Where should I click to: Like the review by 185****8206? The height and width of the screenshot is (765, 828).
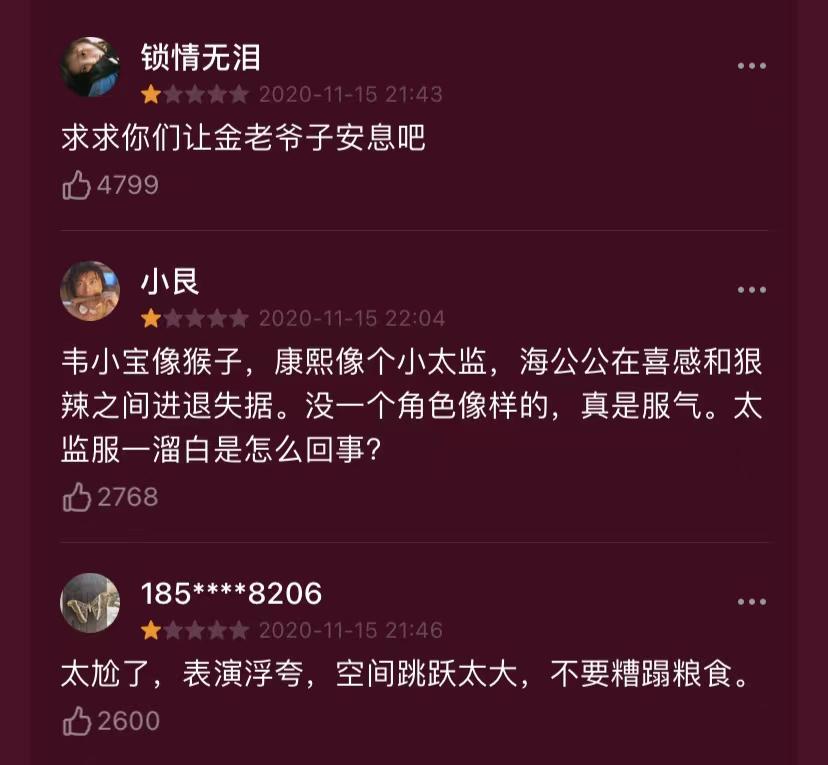point(77,721)
